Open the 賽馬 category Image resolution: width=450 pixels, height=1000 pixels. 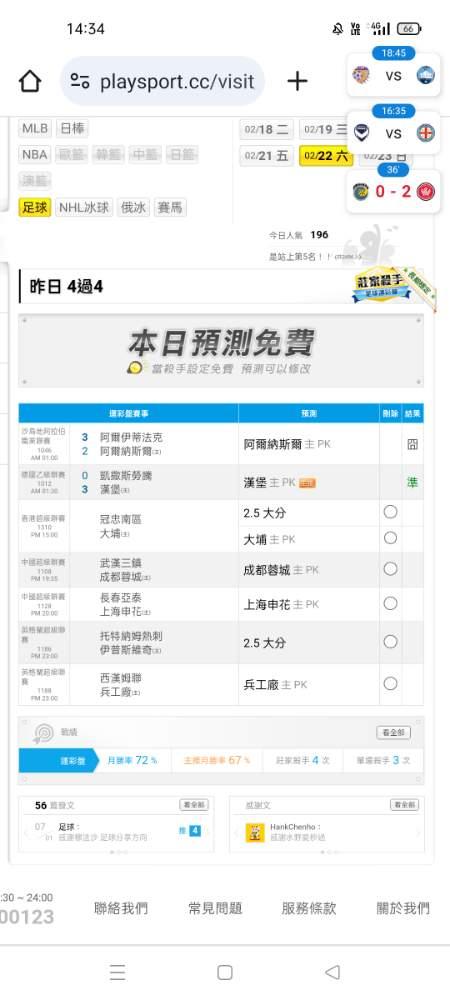(x=170, y=207)
